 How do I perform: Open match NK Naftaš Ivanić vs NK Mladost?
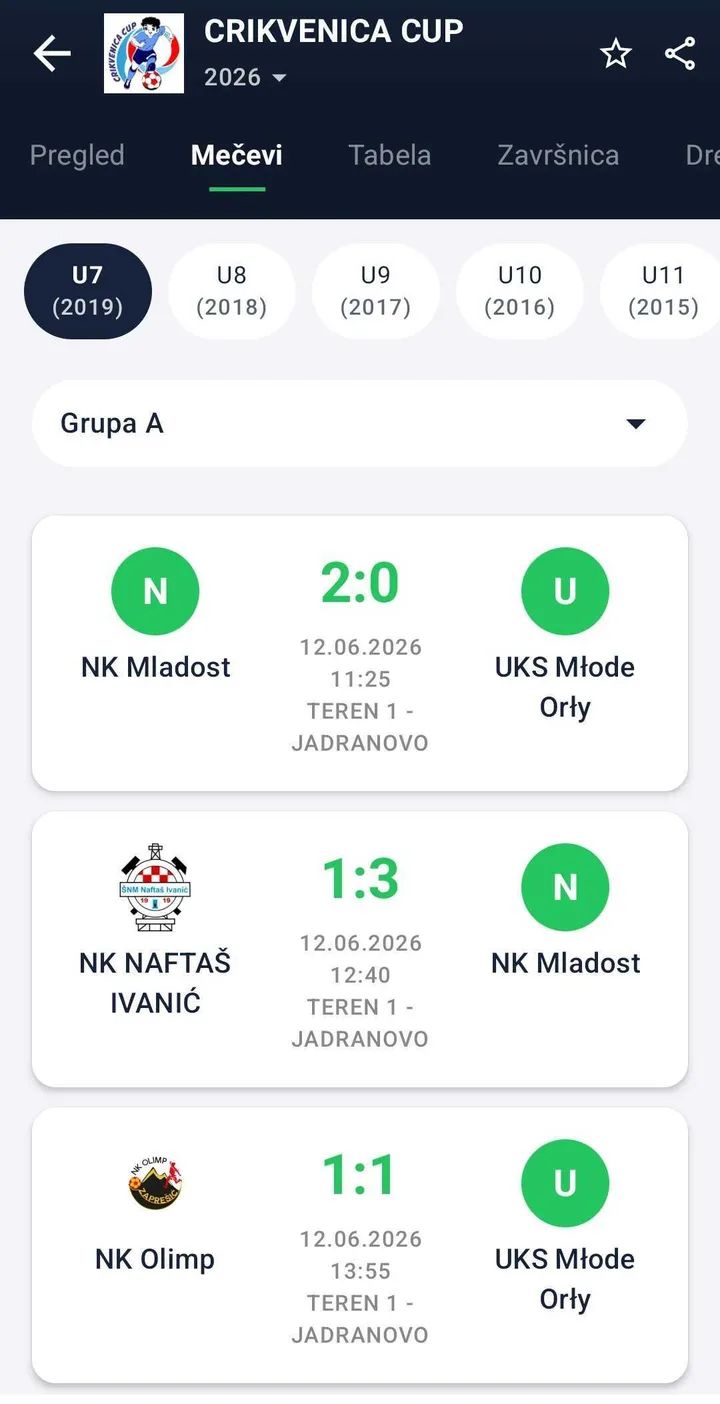(360, 949)
